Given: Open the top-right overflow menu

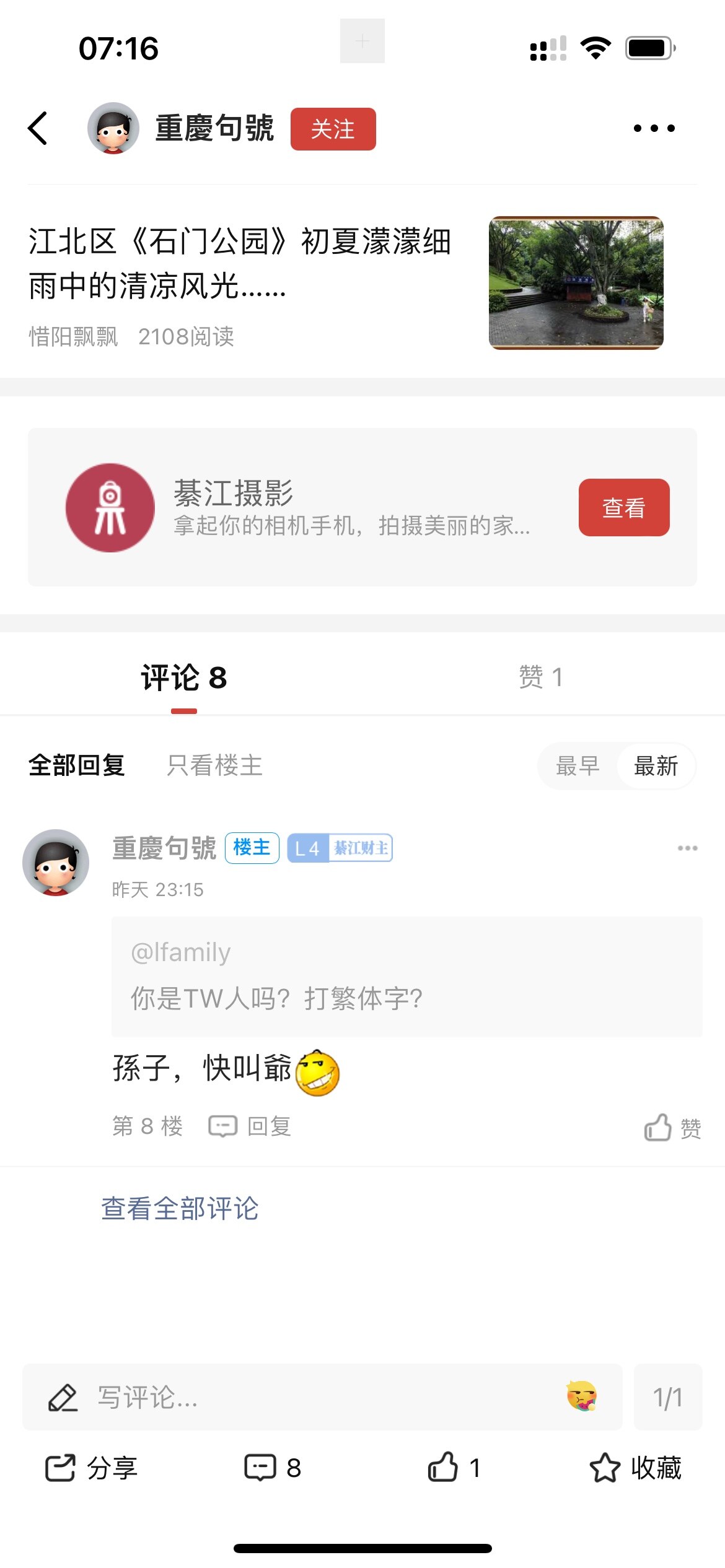Looking at the screenshot, I should tap(654, 128).
